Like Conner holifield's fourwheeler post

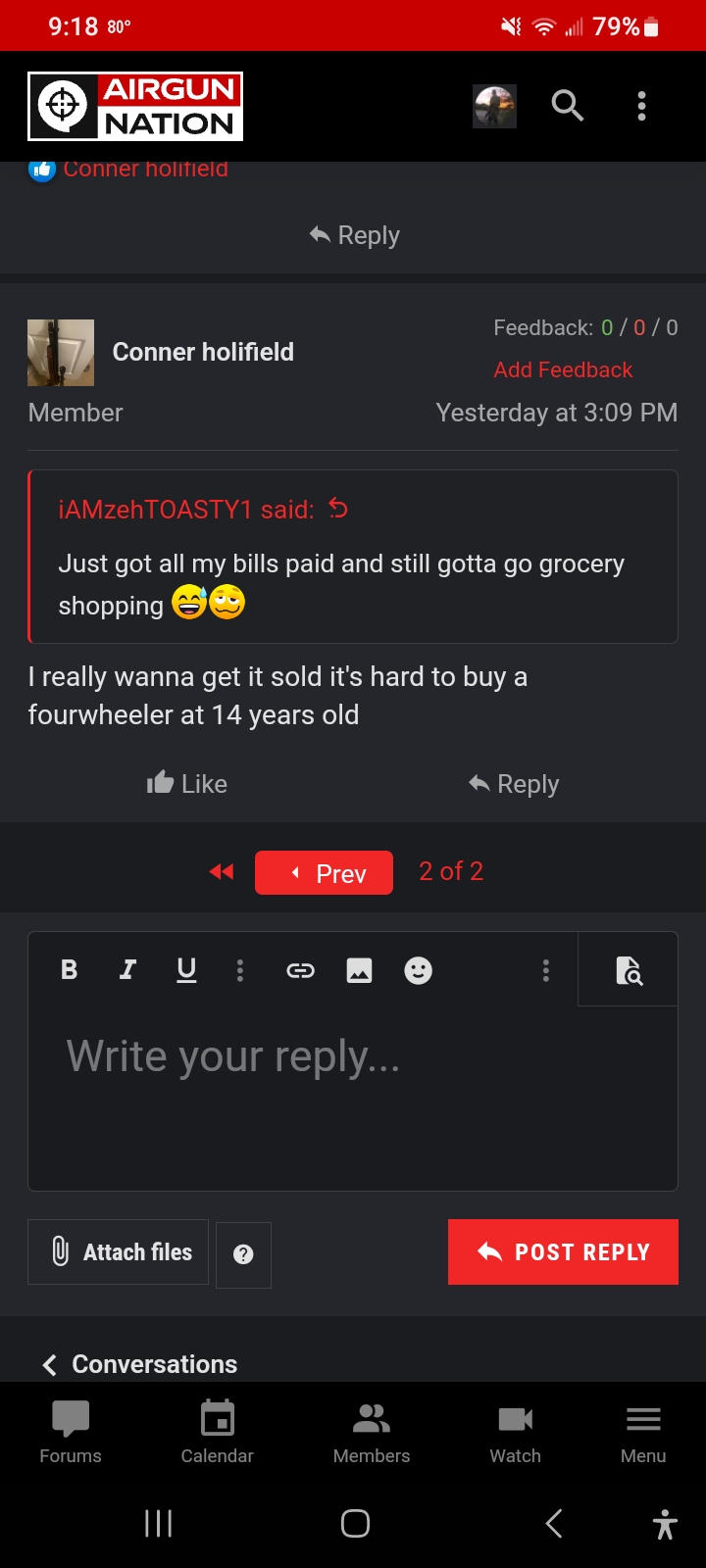click(186, 784)
